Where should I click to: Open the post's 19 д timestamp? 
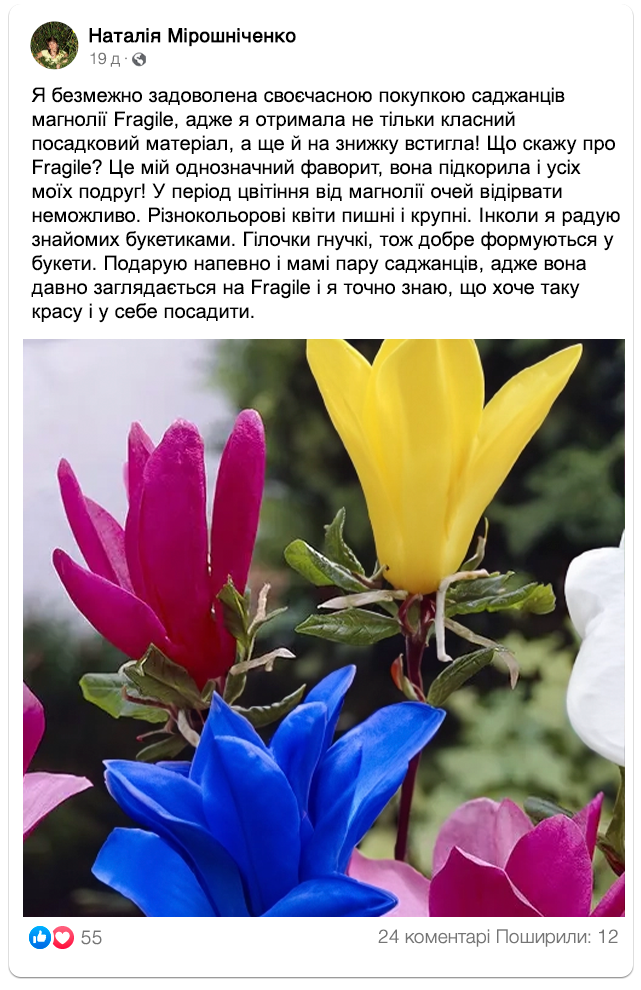[x=104, y=59]
